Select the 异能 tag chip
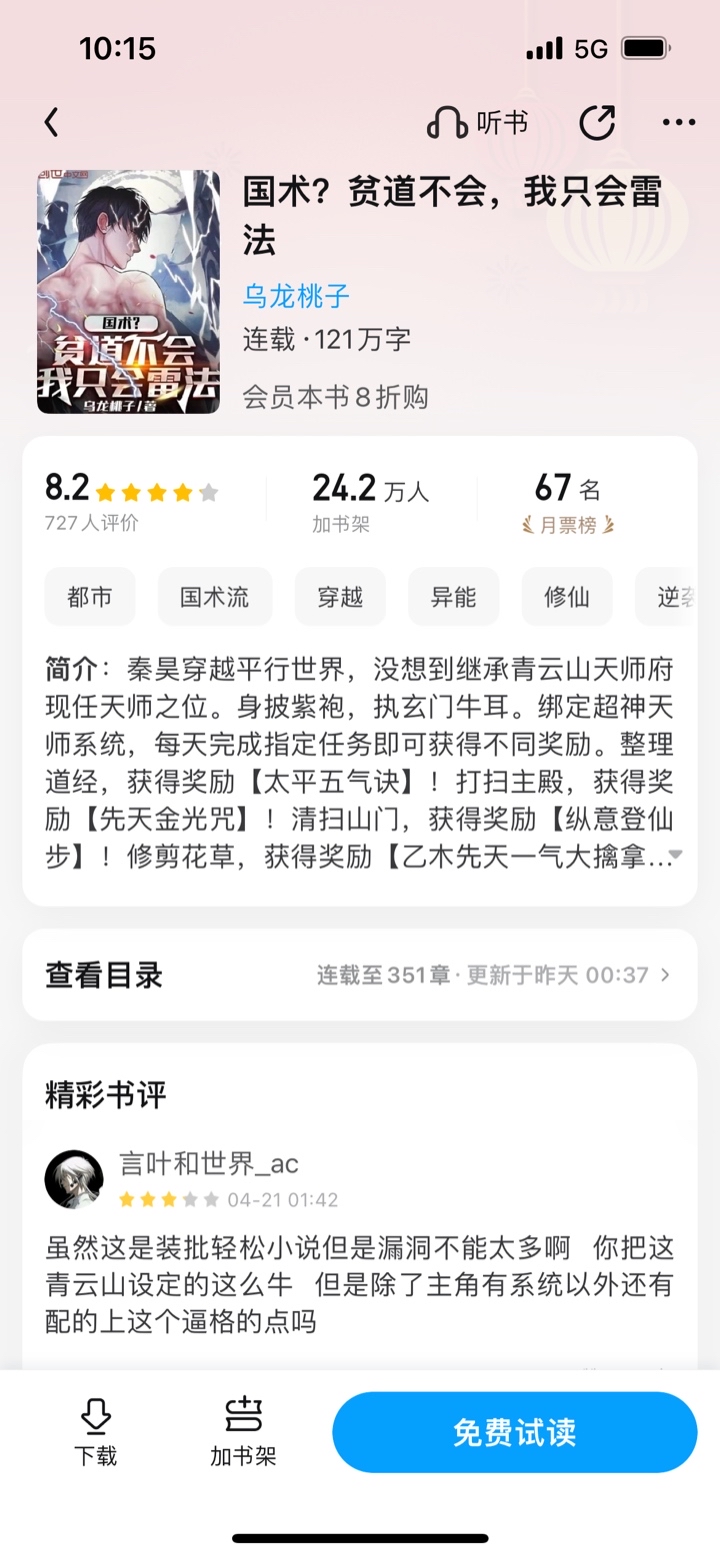The width and height of the screenshot is (720, 1559). click(x=453, y=598)
